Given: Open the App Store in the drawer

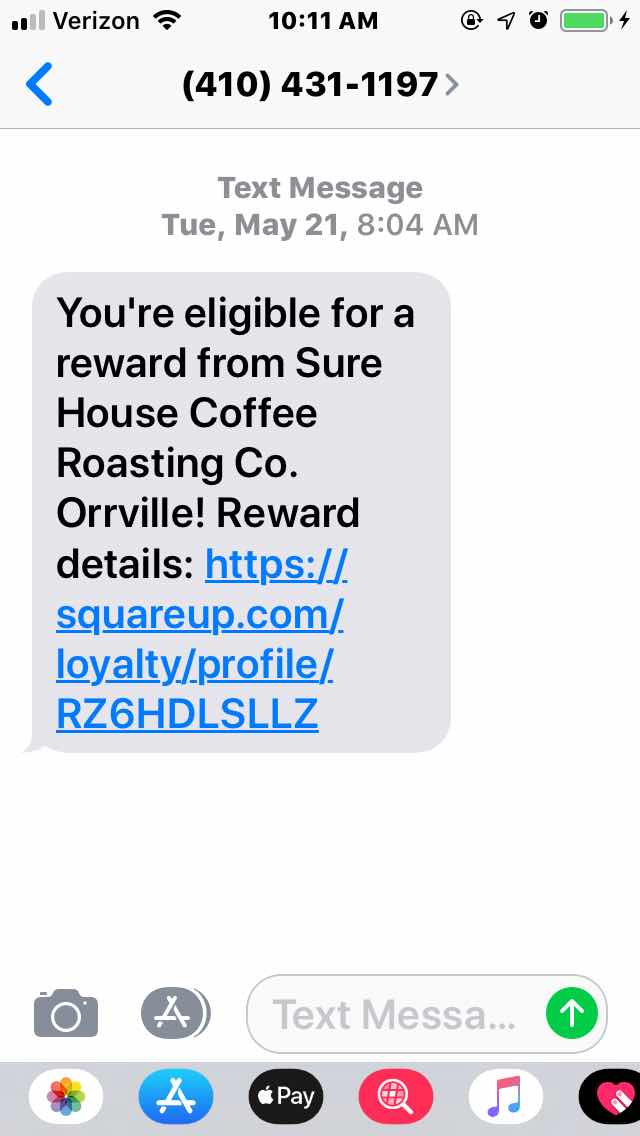Looking at the screenshot, I should tap(176, 1097).
